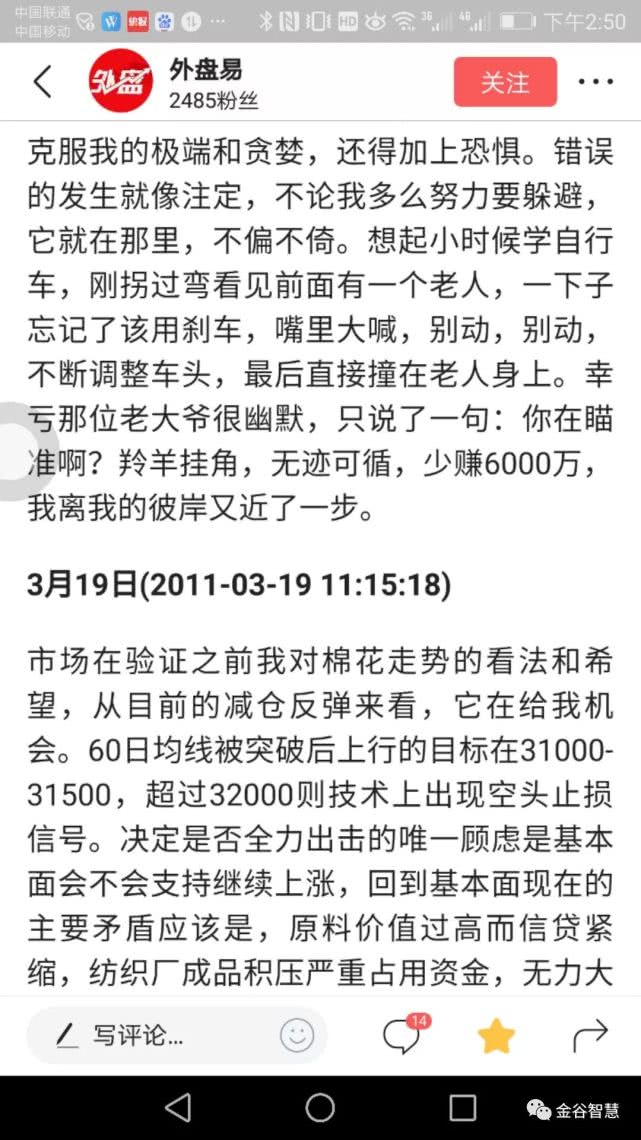View the 14 comments
This screenshot has width=641, height=1140.
(404, 1033)
